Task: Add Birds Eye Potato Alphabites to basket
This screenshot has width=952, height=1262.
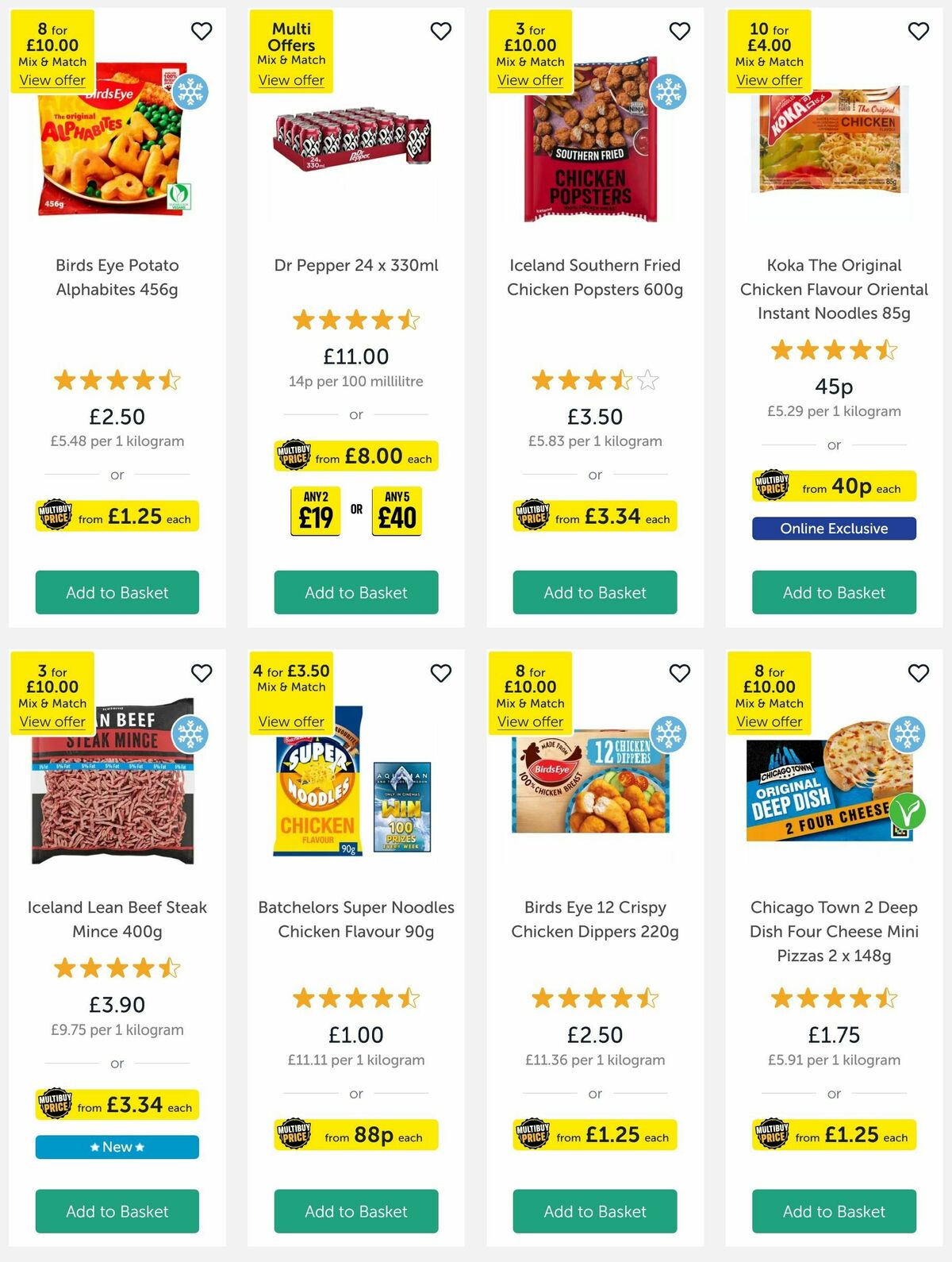Action: coord(117,592)
